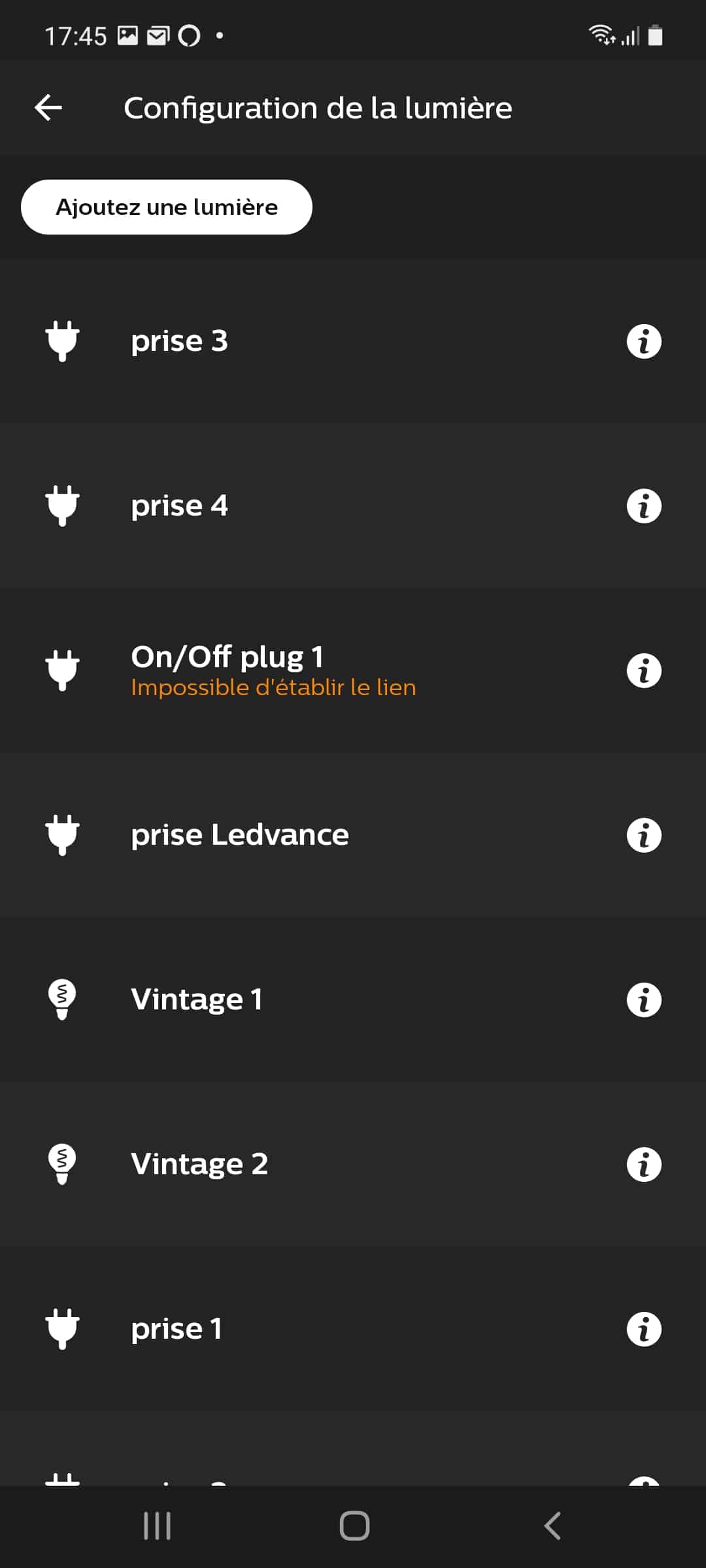Go back using the top-left arrow

[x=48, y=108]
